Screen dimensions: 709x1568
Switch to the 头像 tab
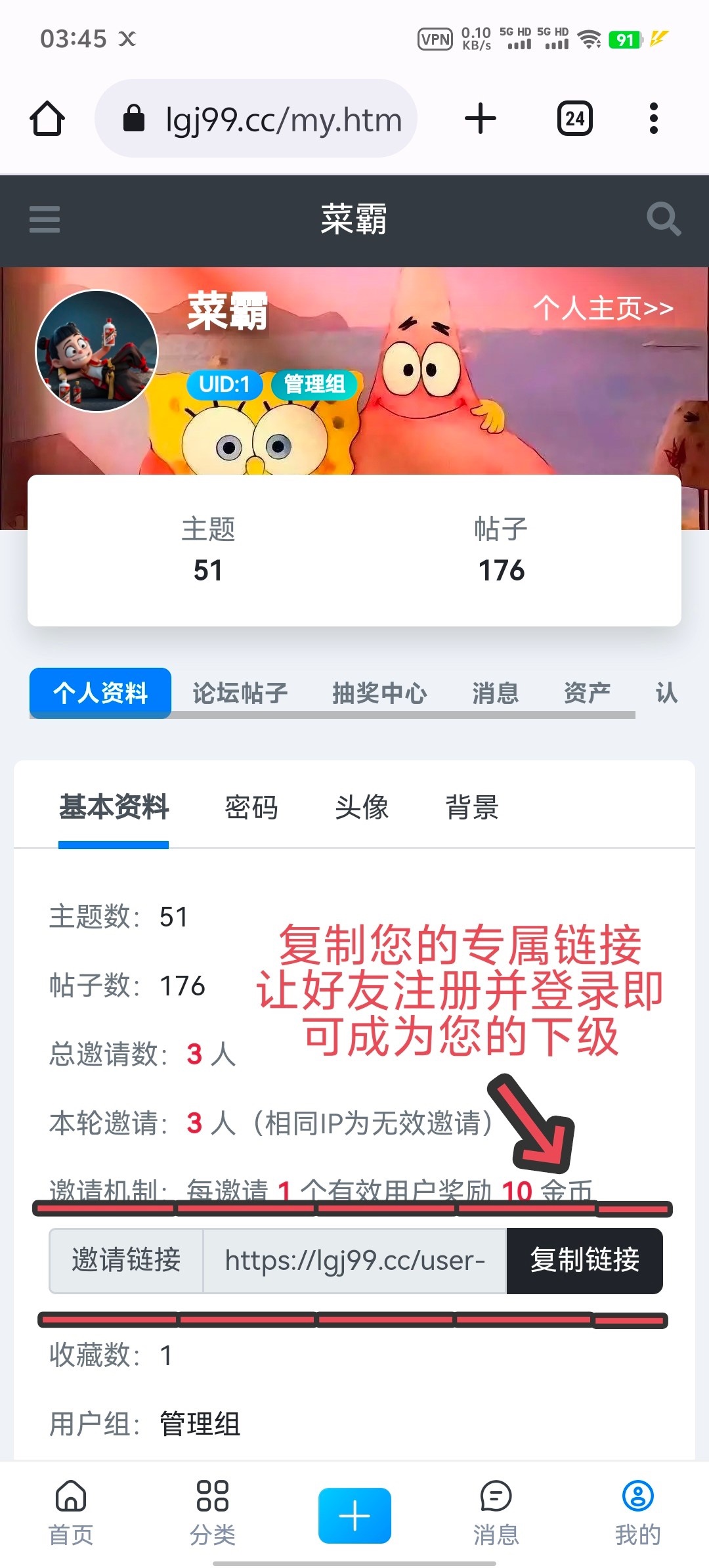point(362,808)
